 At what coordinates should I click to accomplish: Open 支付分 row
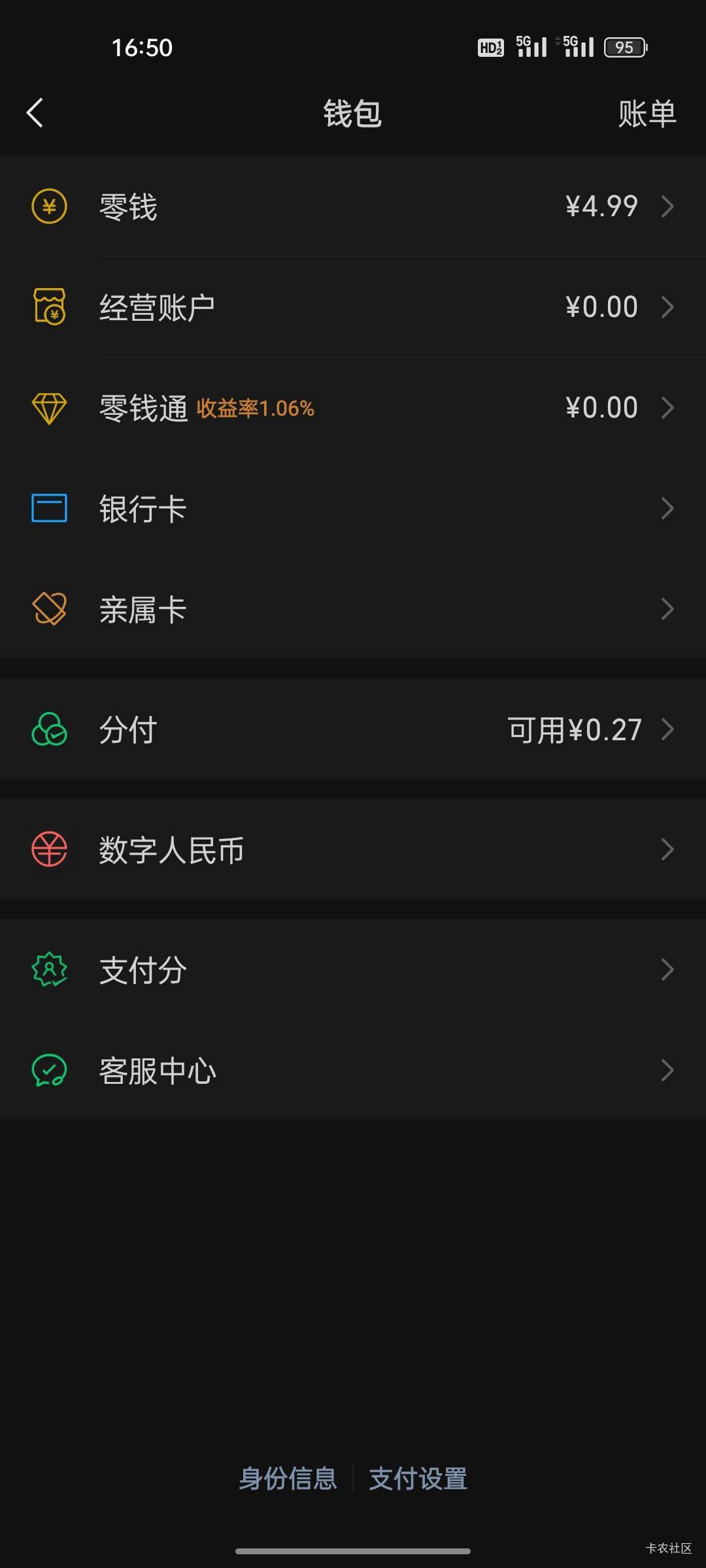[x=353, y=970]
